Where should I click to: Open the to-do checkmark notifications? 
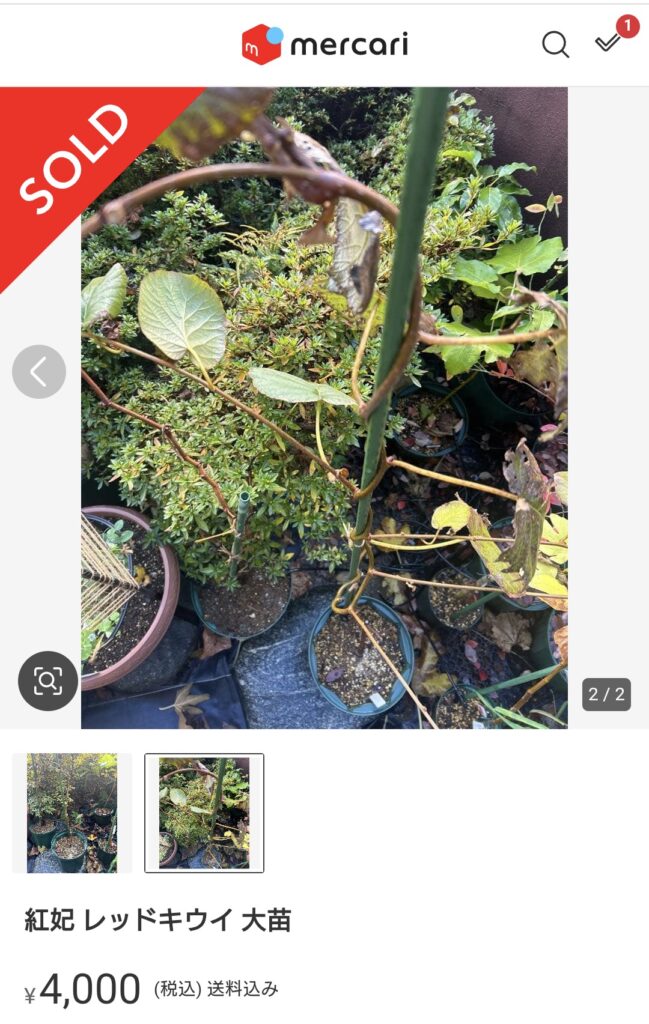pos(608,43)
